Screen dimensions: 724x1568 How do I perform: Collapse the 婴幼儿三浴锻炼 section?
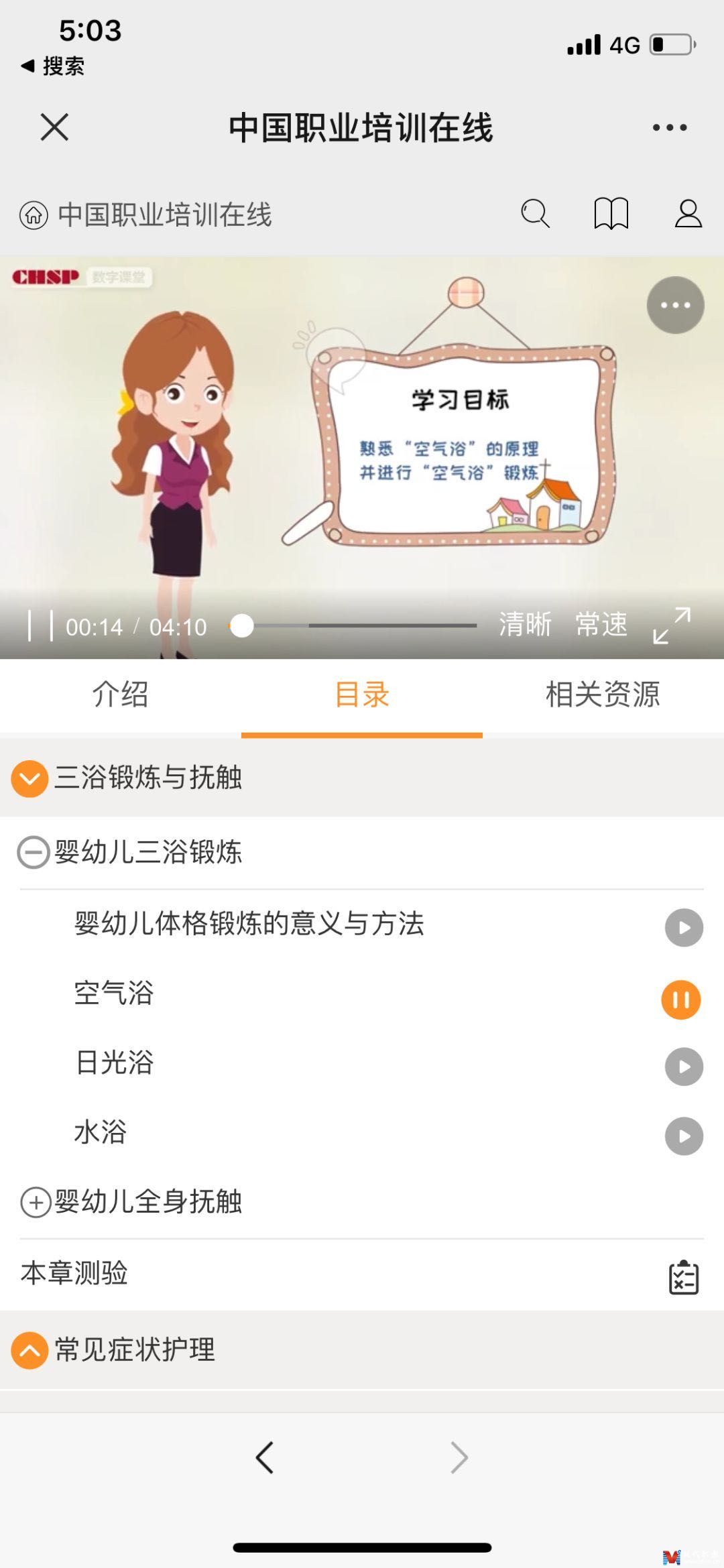tap(34, 853)
